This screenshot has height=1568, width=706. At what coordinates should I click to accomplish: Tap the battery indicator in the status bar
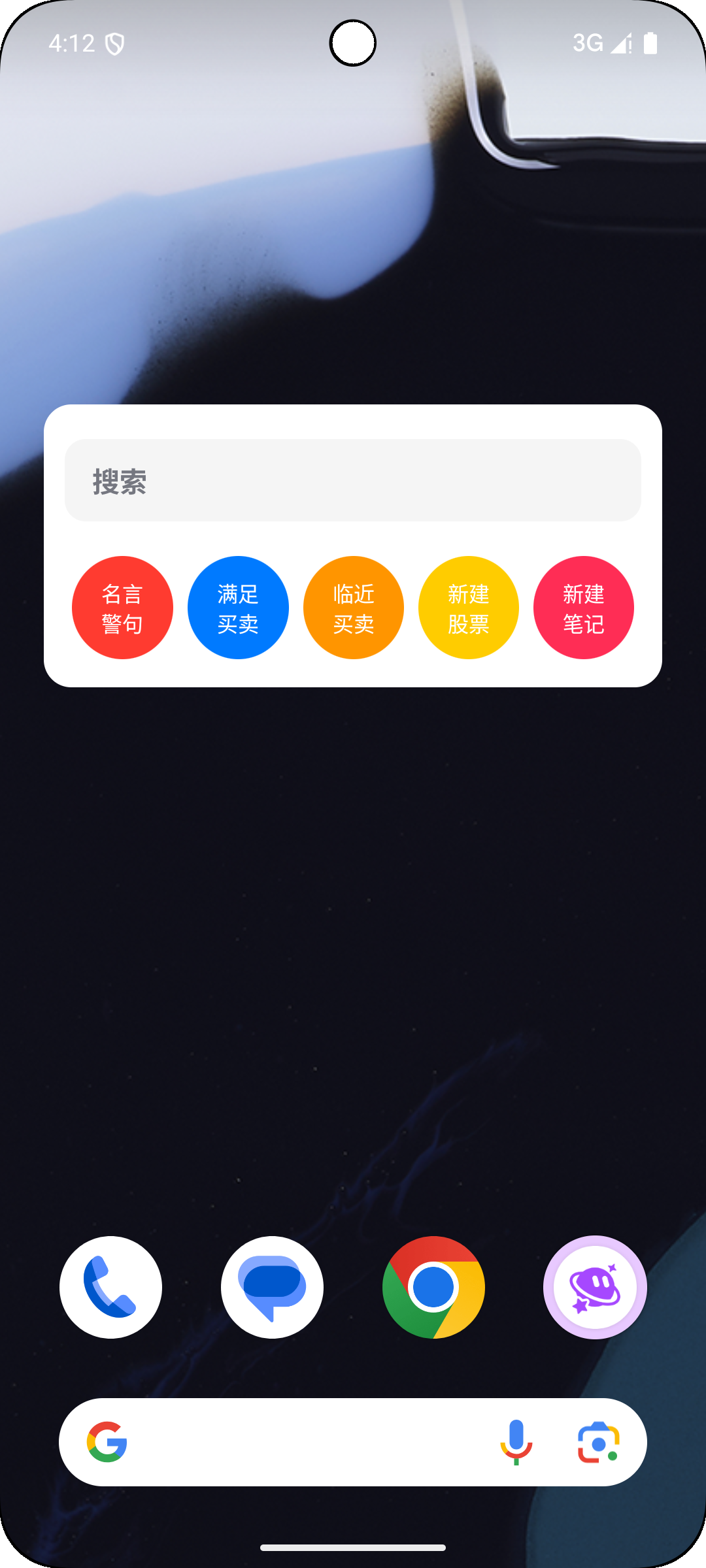click(652, 43)
